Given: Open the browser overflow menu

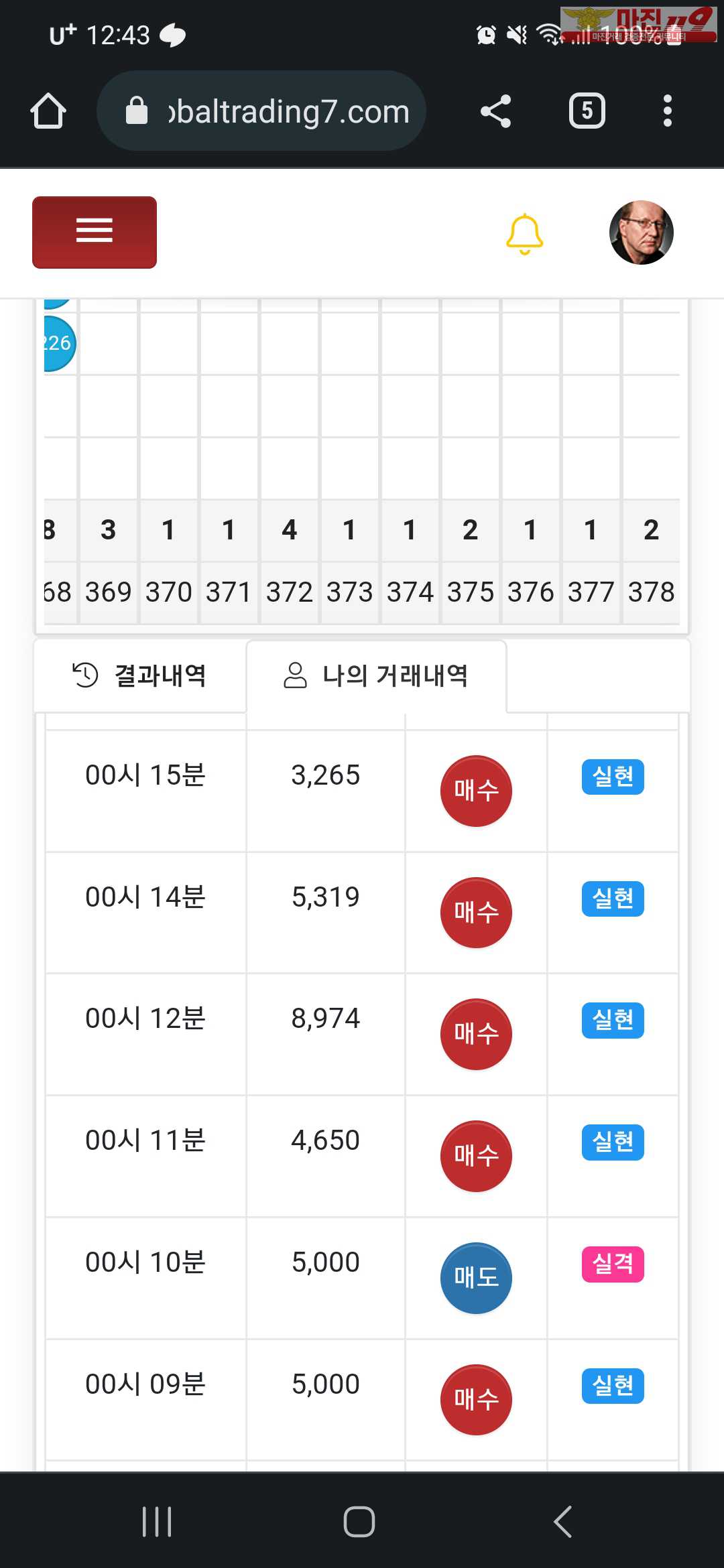Looking at the screenshot, I should pyautogui.click(x=667, y=111).
